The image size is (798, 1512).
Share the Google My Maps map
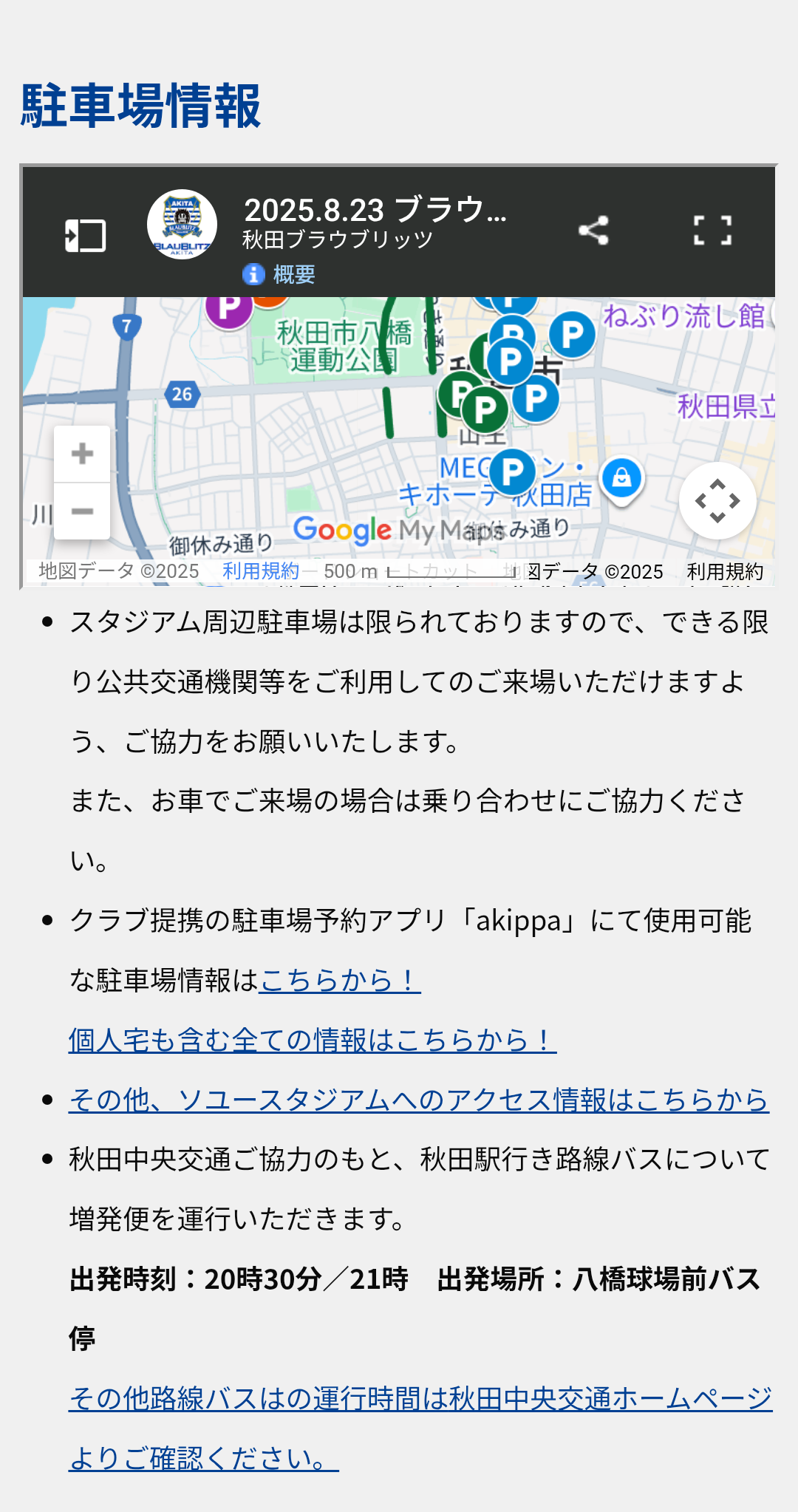[x=593, y=231]
